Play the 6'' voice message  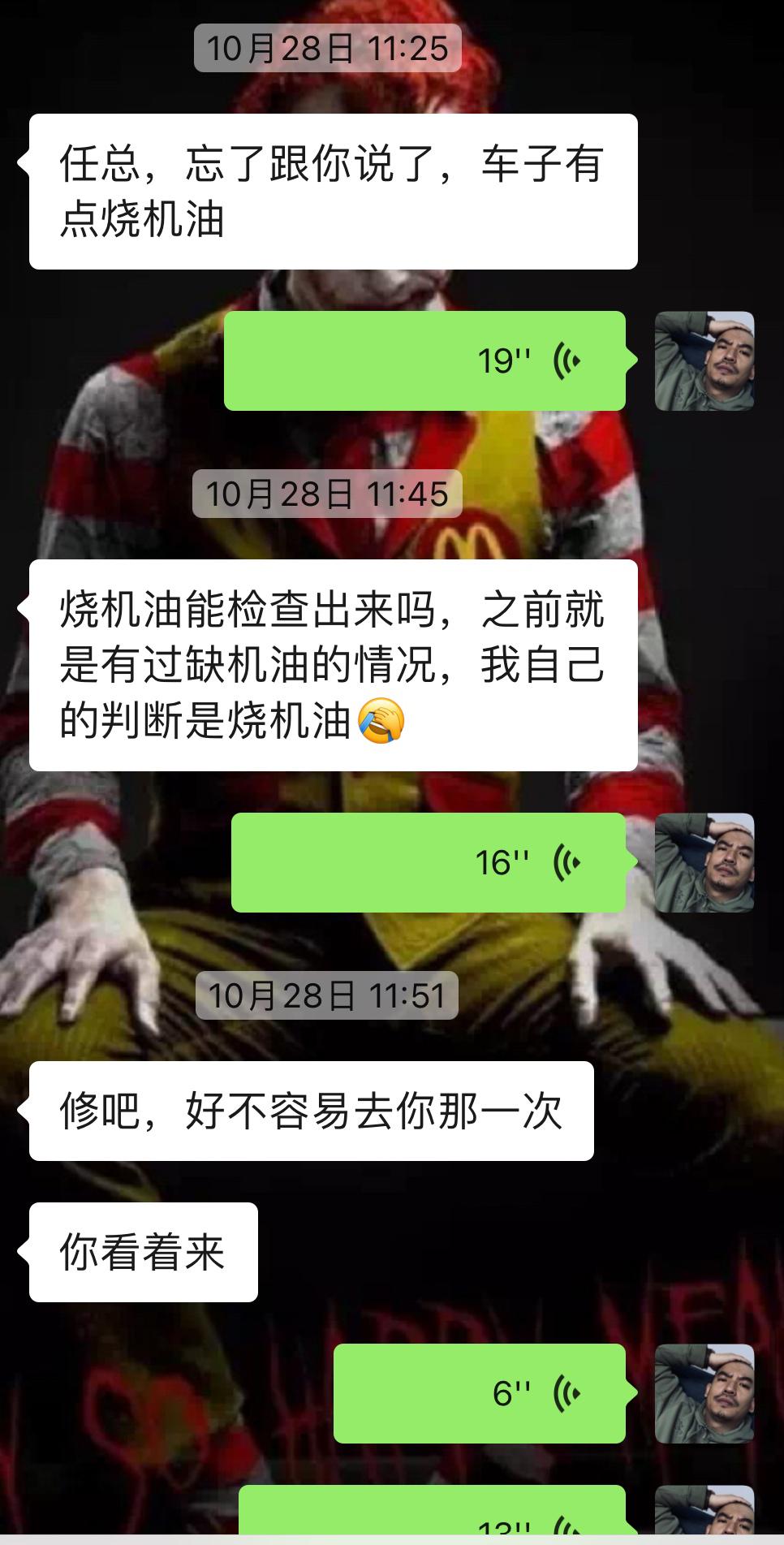(479, 1393)
